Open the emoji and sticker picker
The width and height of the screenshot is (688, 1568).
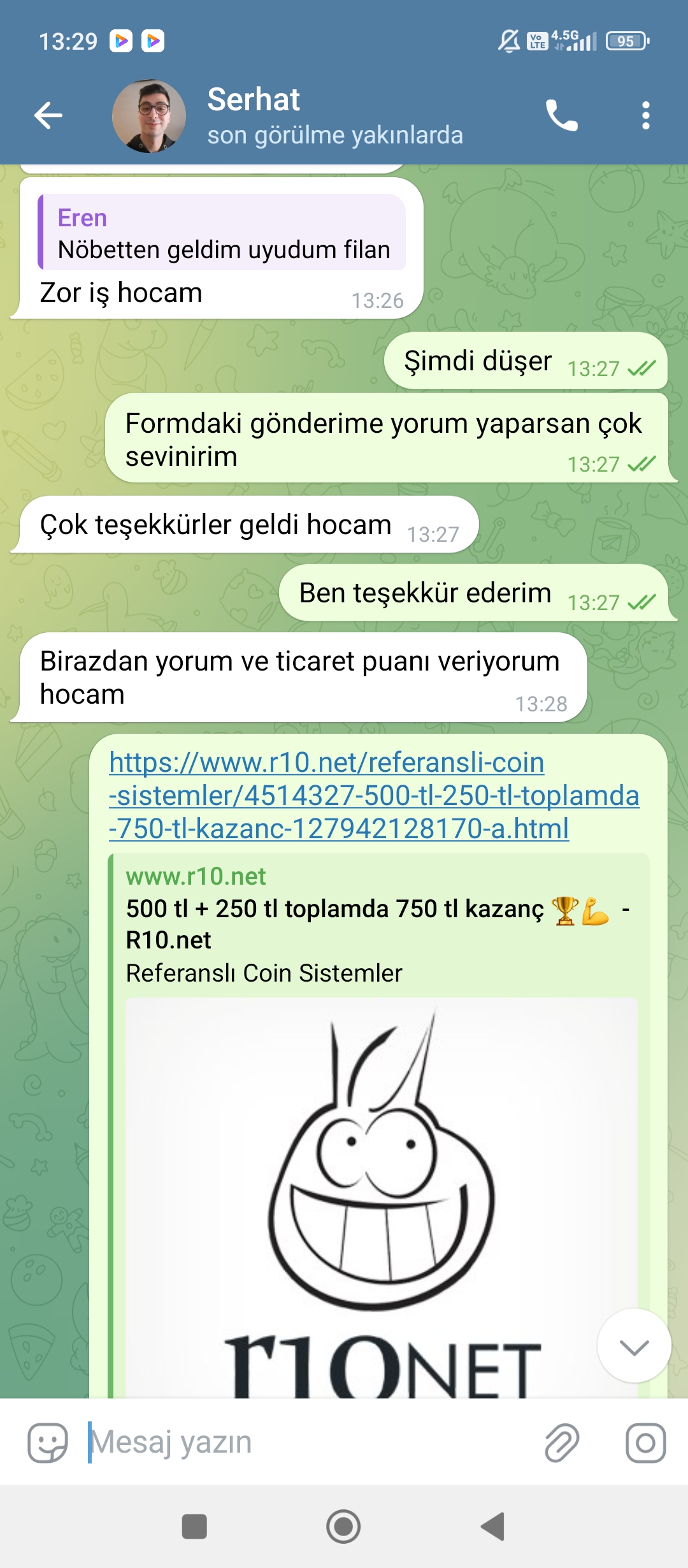pyautogui.click(x=48, y=1442)
